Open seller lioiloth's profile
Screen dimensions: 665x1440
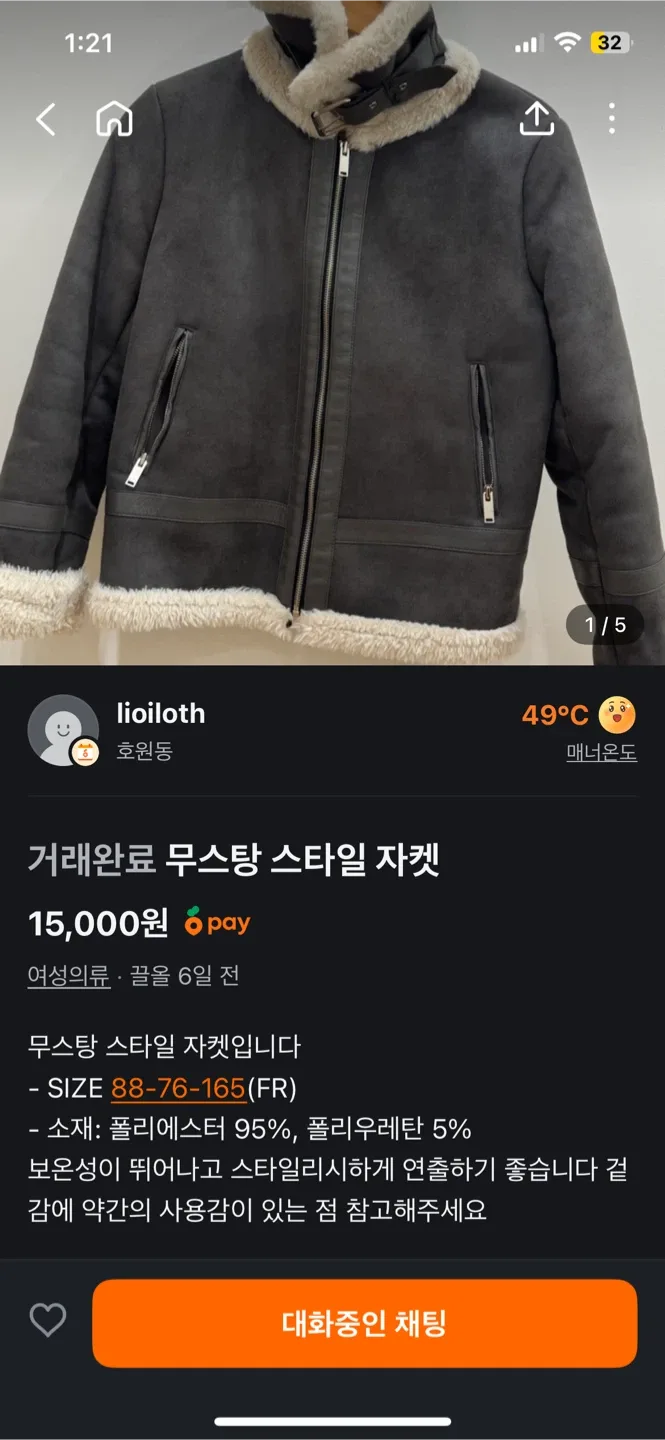[x=160, y=714]
